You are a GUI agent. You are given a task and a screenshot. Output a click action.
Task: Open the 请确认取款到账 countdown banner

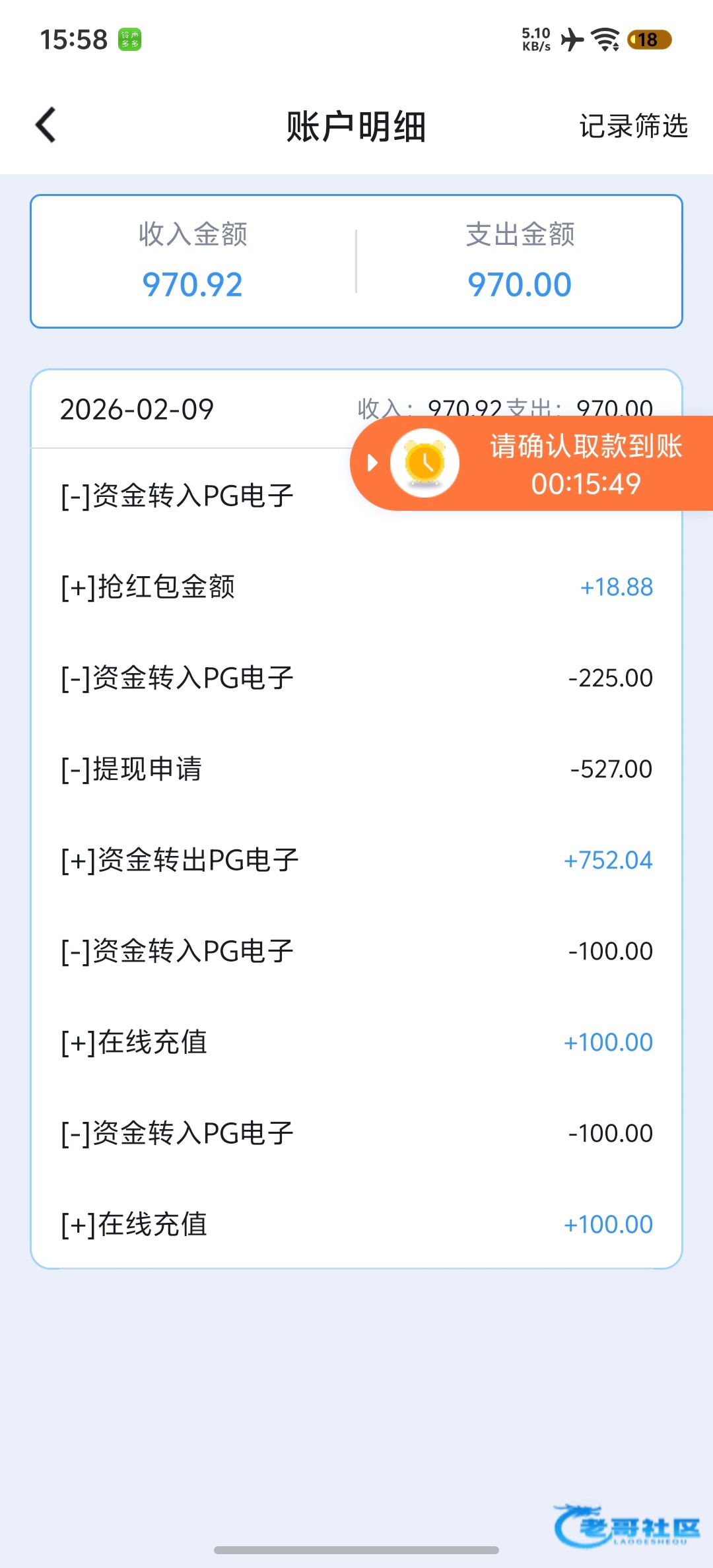click(x=585, y=464)
